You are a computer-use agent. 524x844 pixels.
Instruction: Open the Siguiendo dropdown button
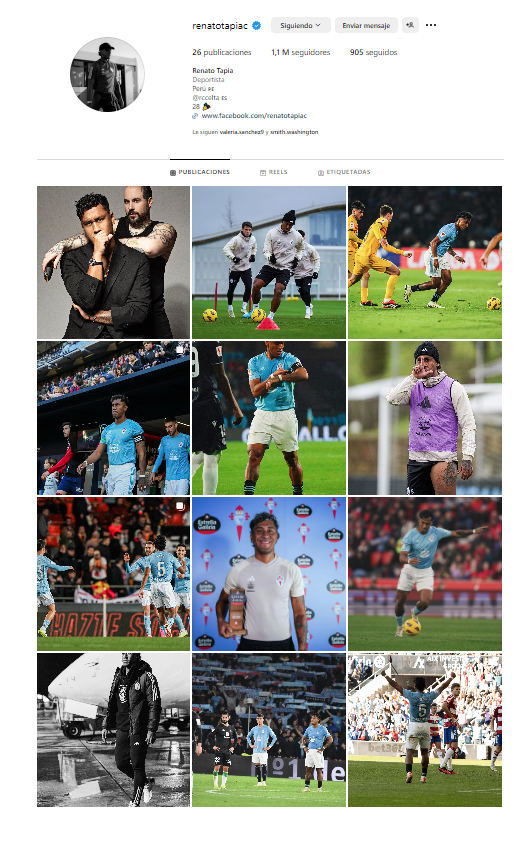301,25
